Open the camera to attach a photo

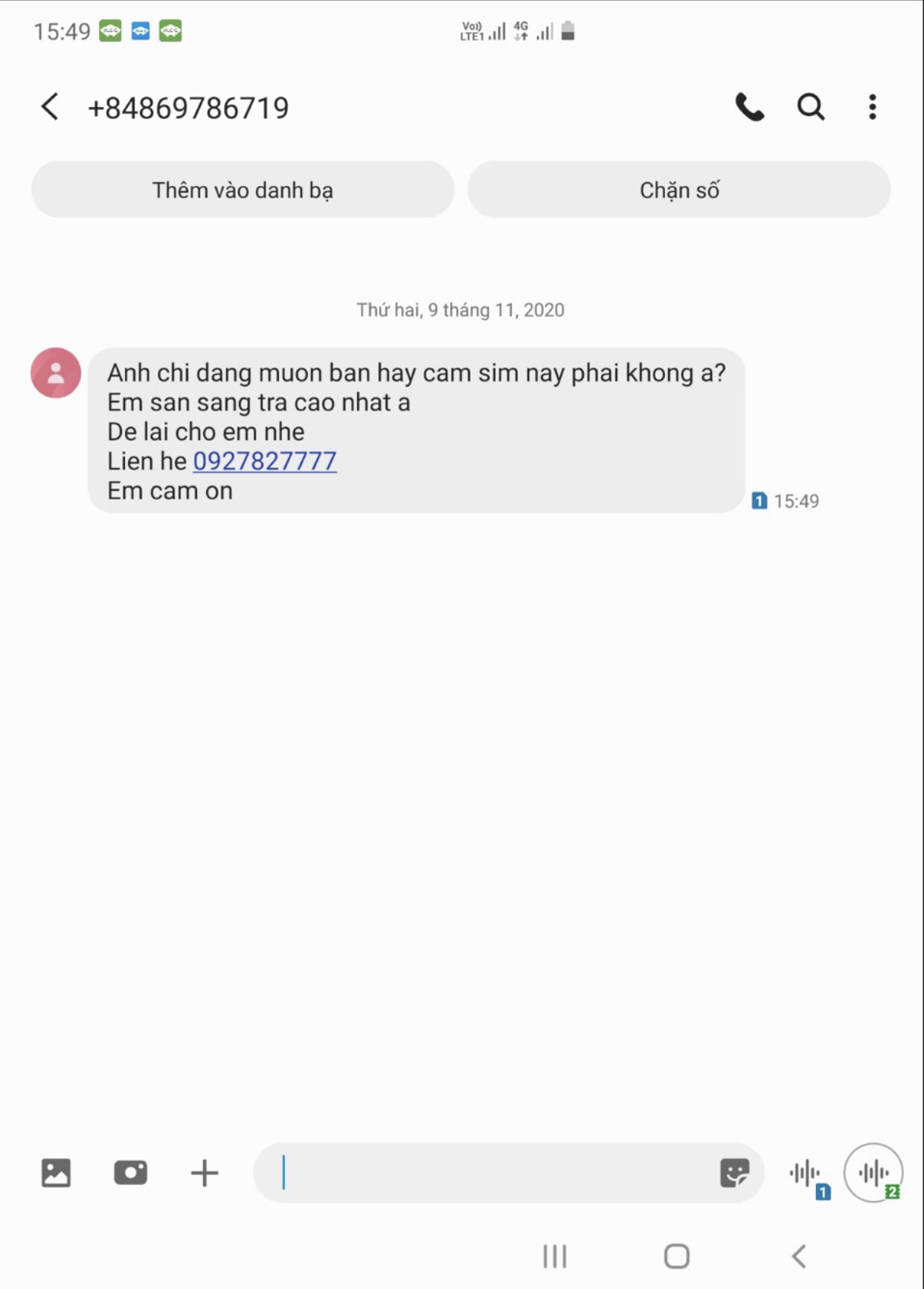130,1173
